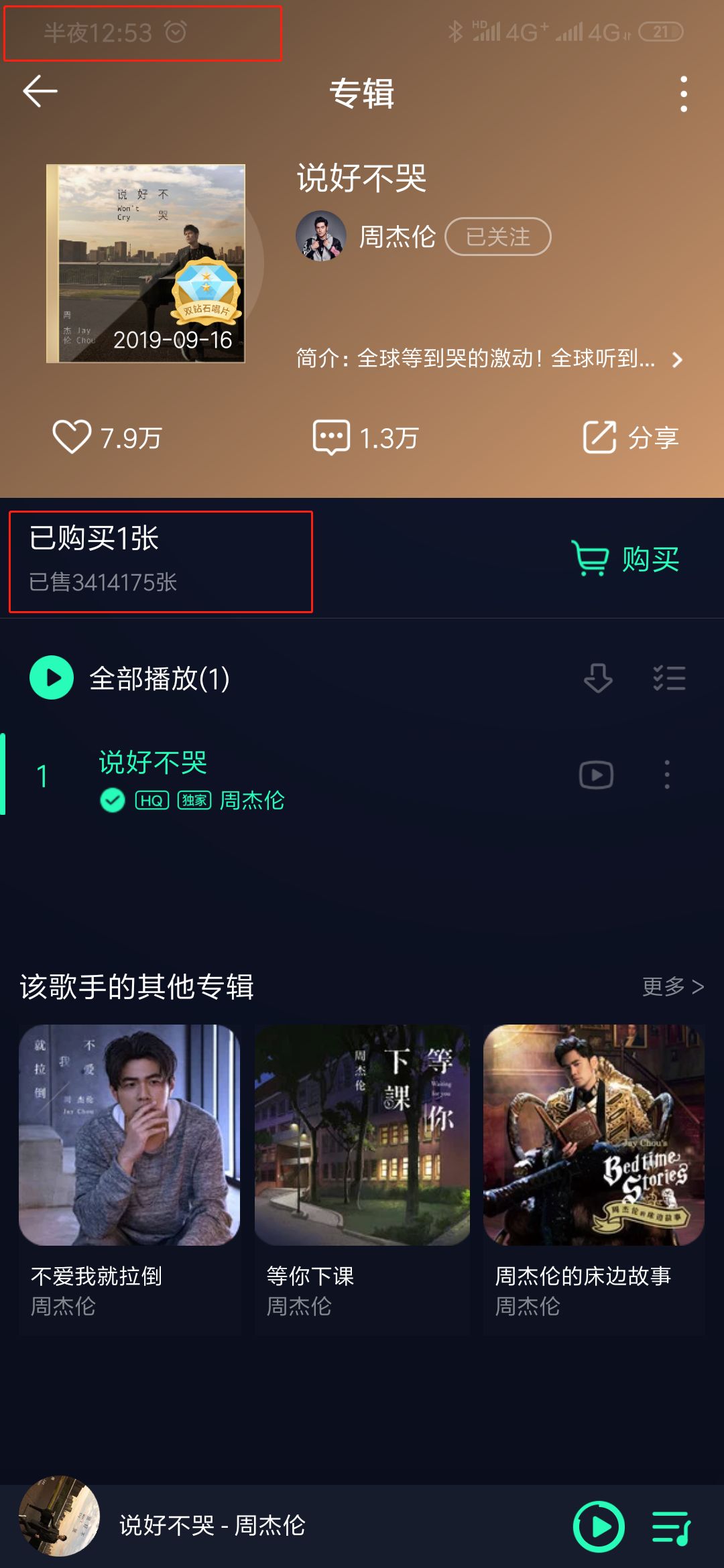The width and height of the screenshot is (724, 1568).
Task: Tap the 已关注 follow button
Action: 498,237
